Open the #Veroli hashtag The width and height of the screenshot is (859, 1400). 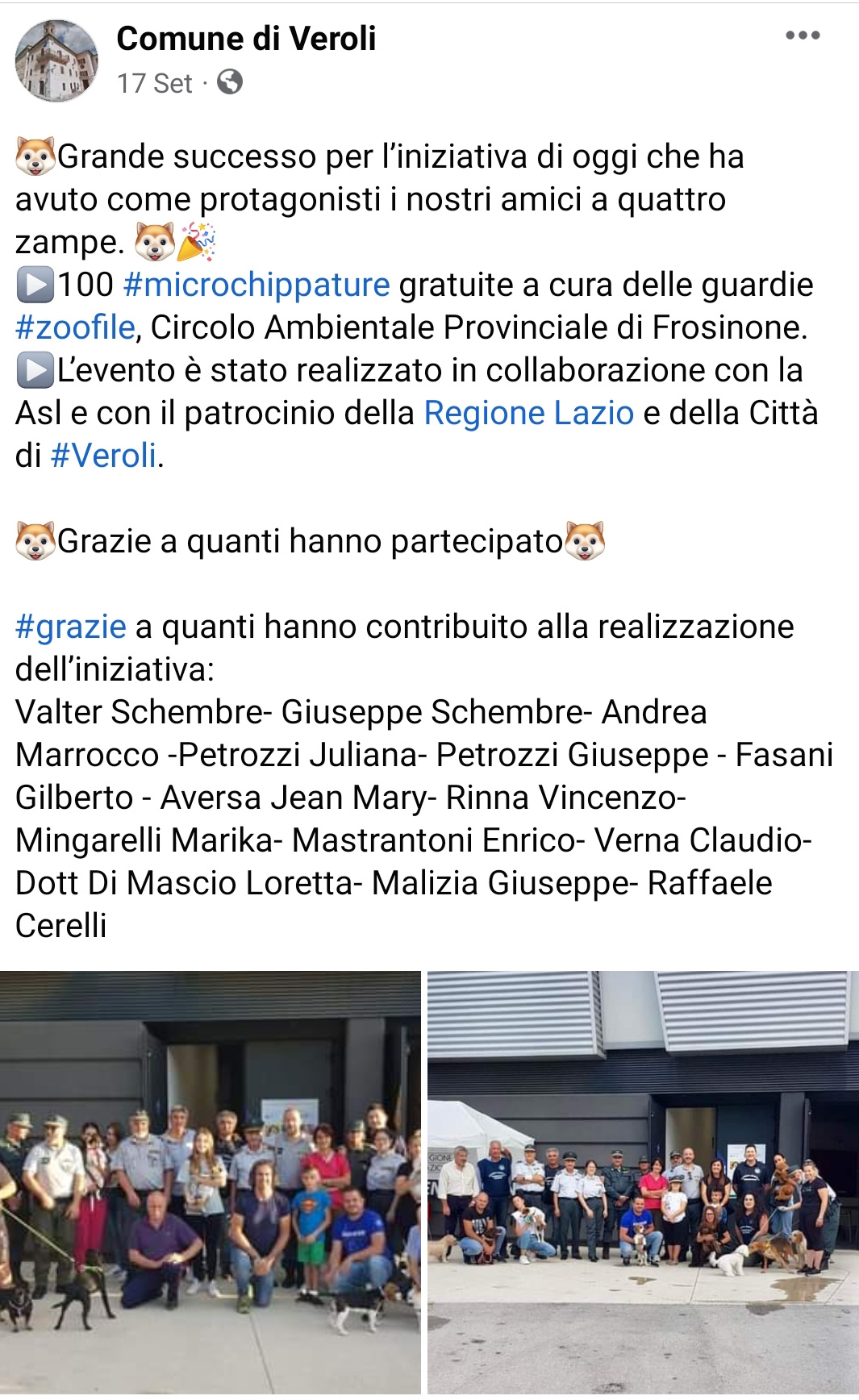tap(103, 456)
